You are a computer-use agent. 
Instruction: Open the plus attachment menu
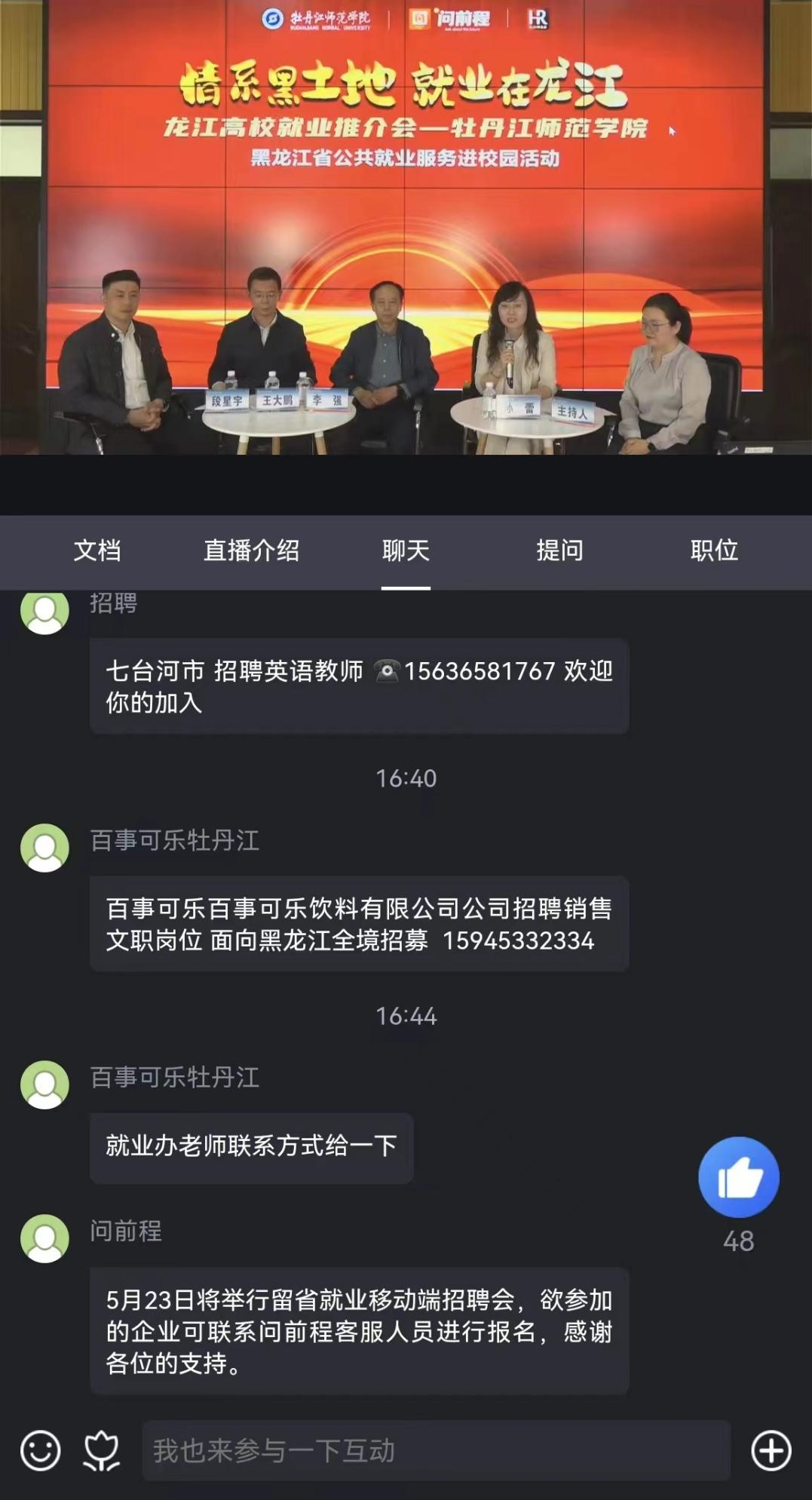click(x=771, y=1450)
